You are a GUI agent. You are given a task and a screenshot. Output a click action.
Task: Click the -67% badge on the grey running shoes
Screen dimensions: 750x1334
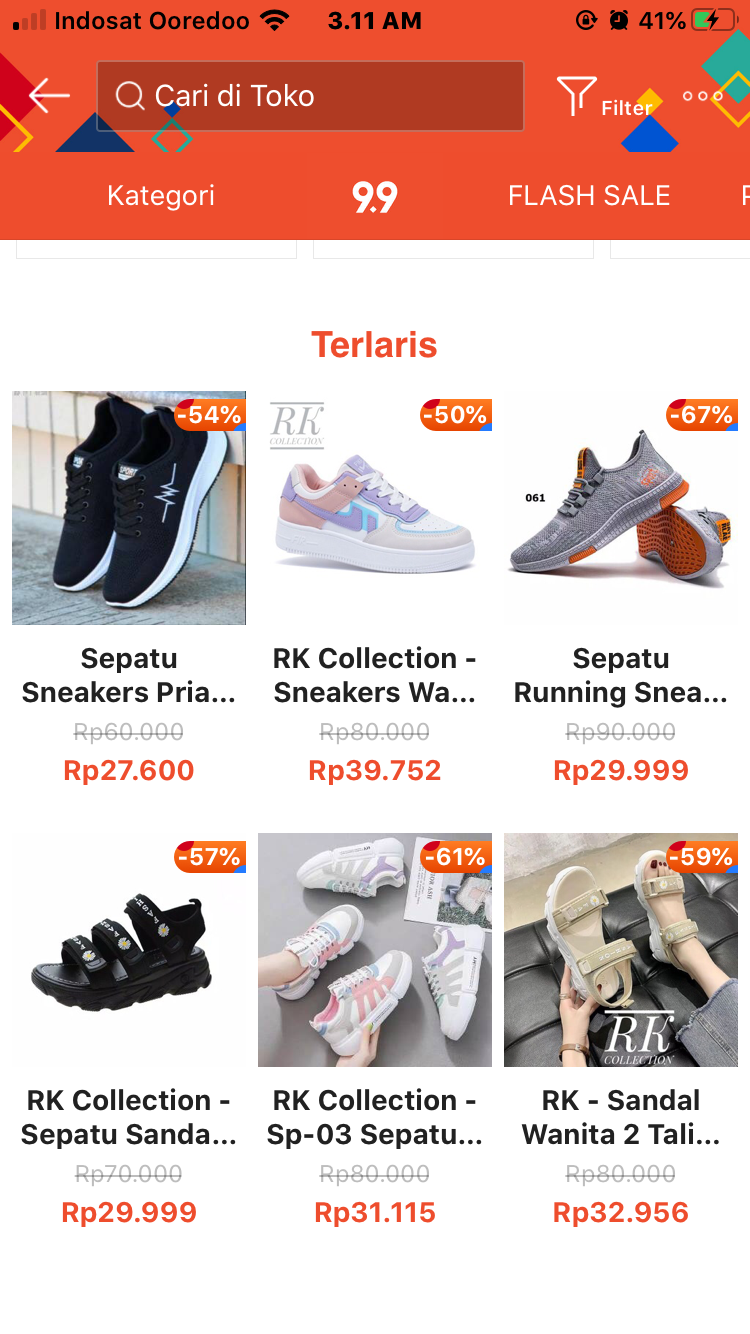click(701, 414)
